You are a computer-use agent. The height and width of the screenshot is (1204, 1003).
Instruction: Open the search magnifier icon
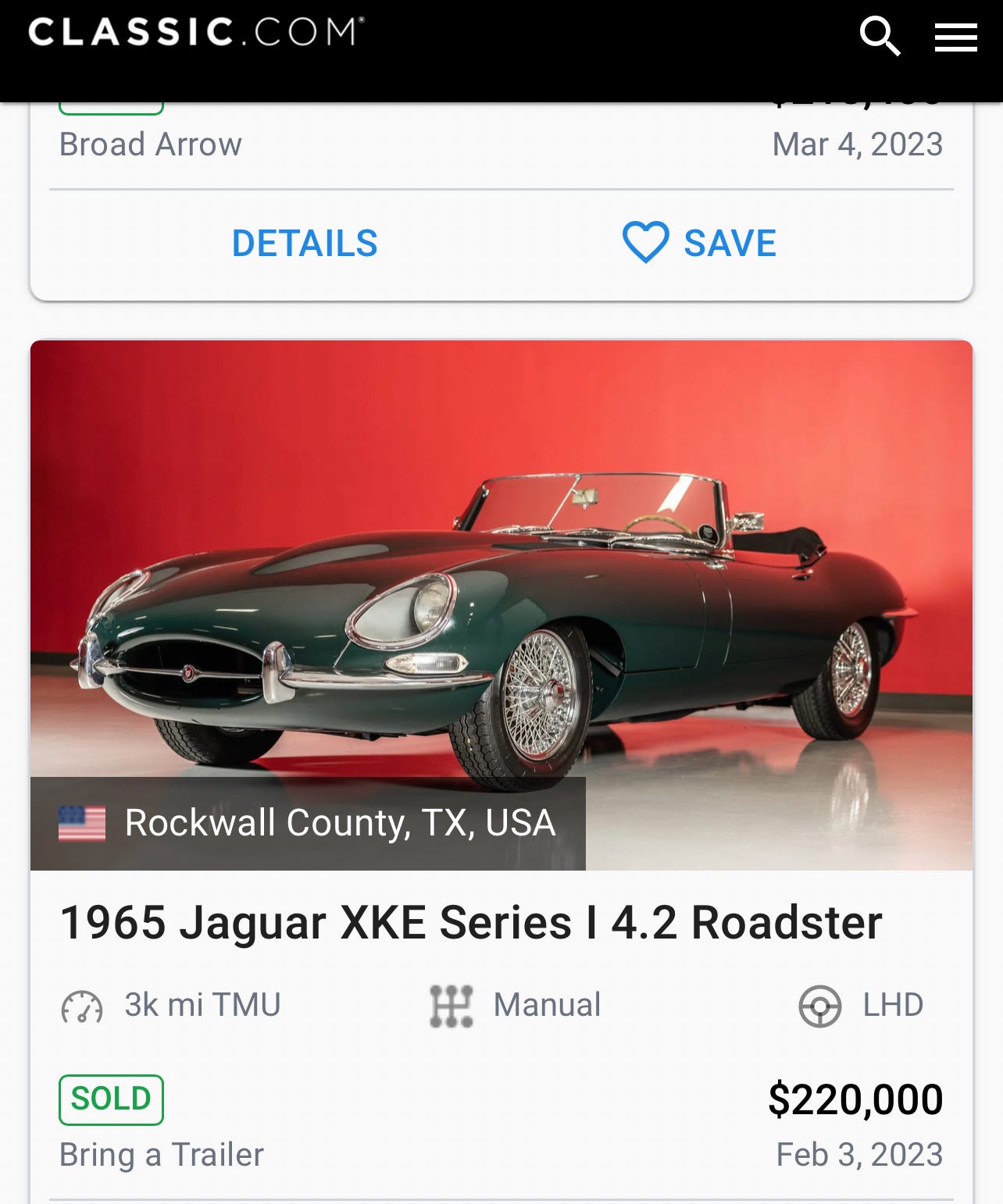pyautogui.click(x=880, y=36)
